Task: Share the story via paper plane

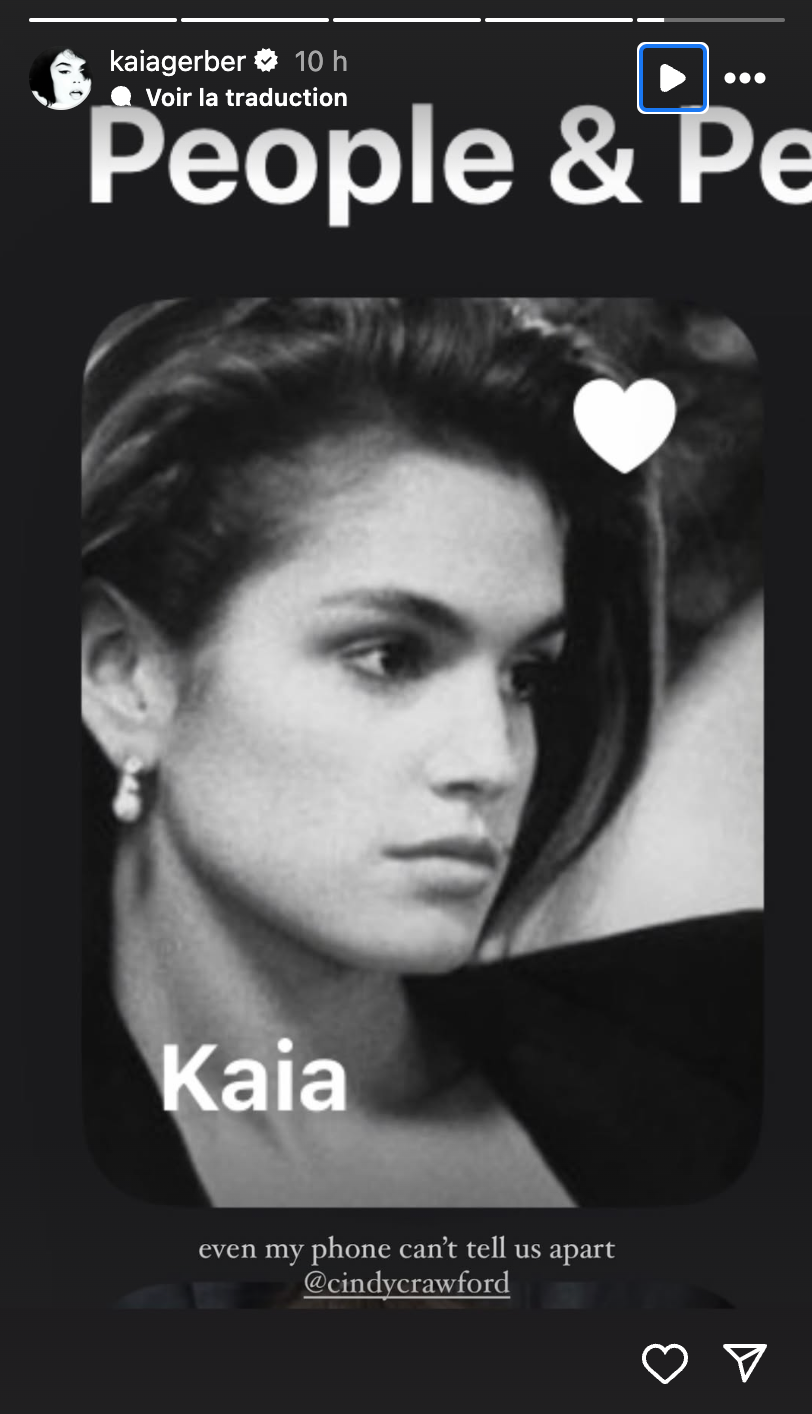Action: click(x=744, y=1363)
